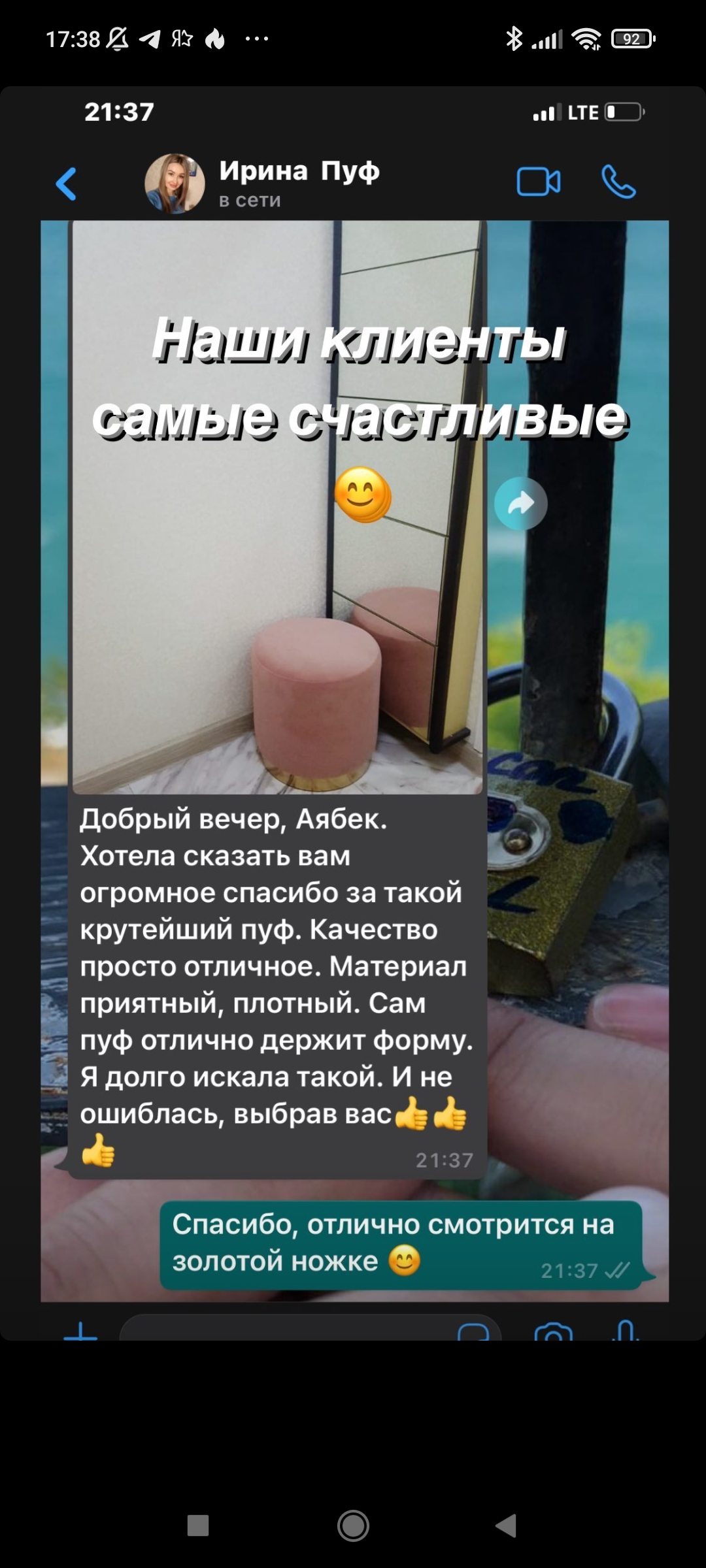Go back with the system back button
The height and width of the screenshot is (1568, 706).
coord(507,1526)
